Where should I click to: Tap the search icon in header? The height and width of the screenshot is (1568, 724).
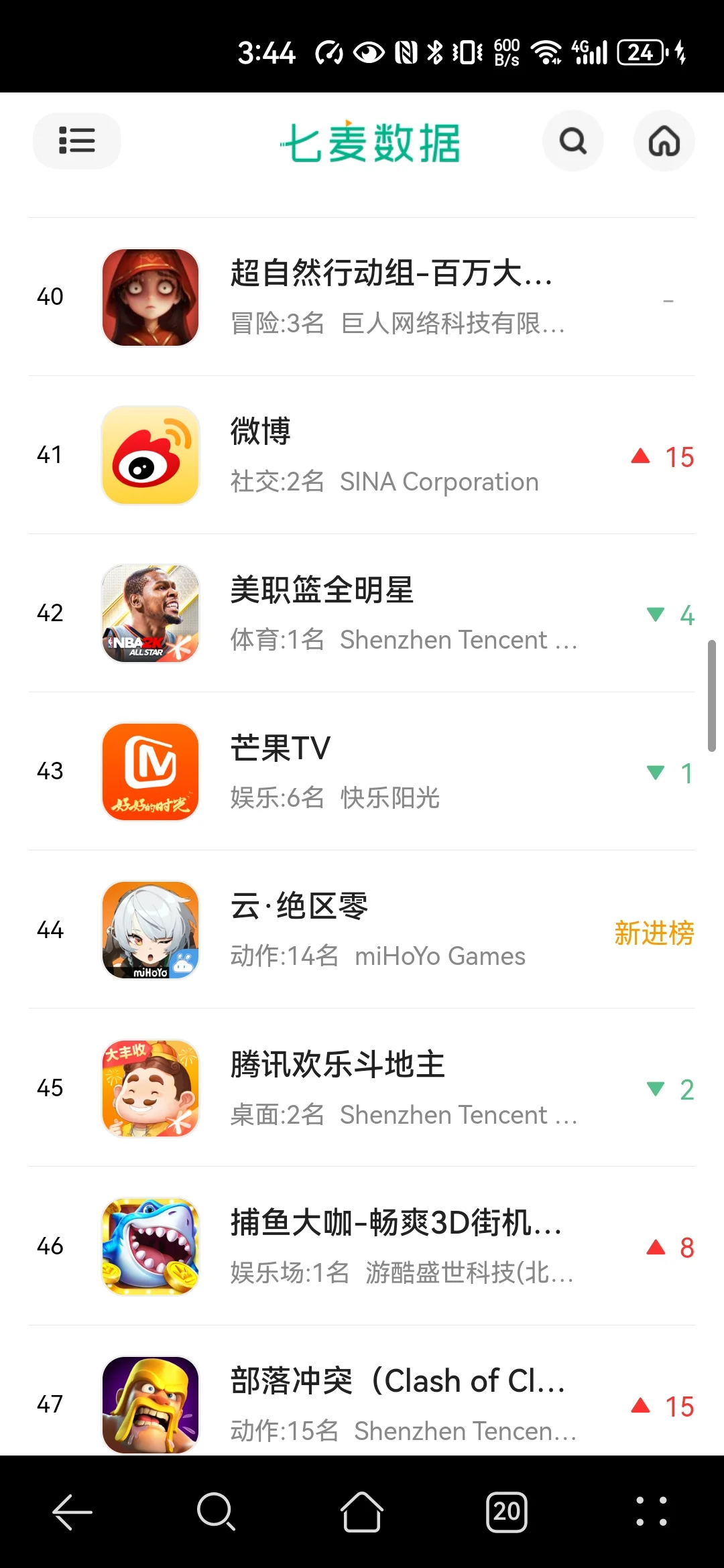[x=572, y=141]
